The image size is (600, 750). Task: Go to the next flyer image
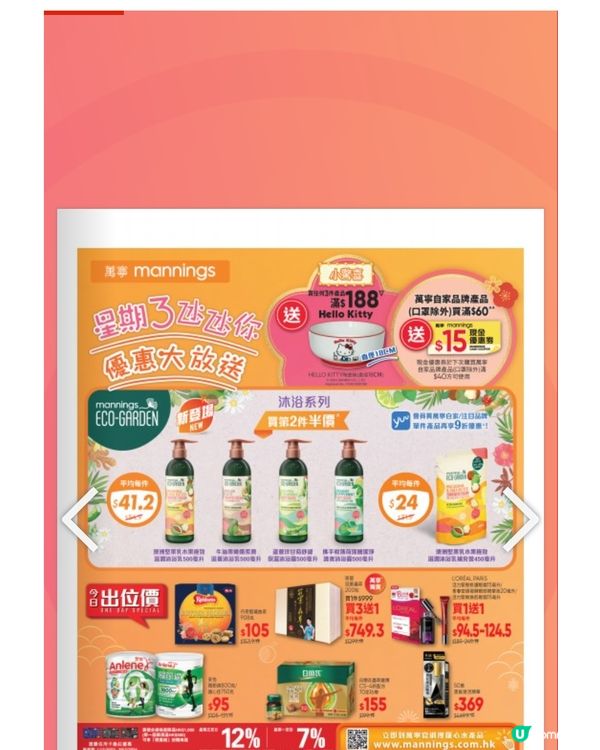pyautogui.click(x=521, y=520)
